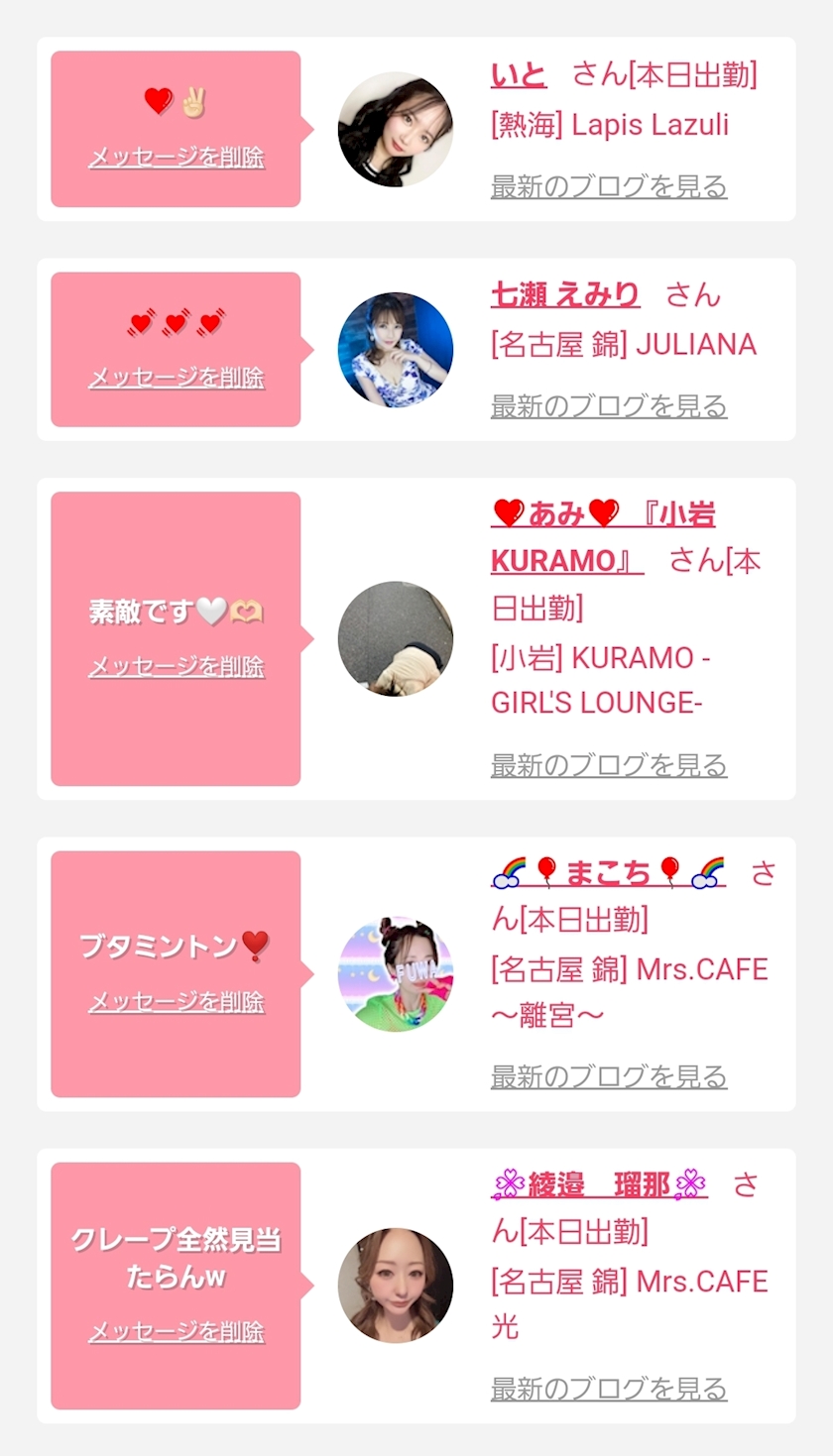Delete the ブタミントン message
This screenshot has width=833, height=1456.
[x=177, y=1002]
